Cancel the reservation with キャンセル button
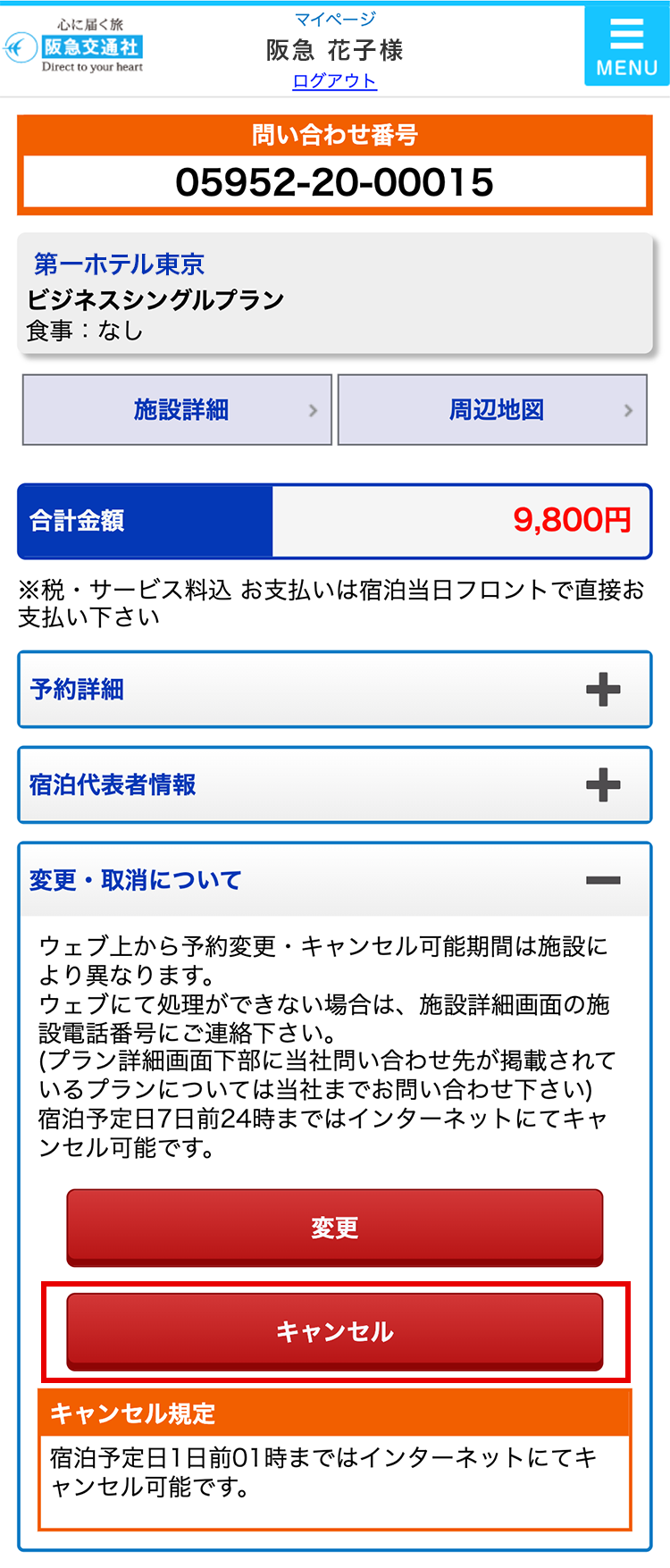 (334, 1331)
